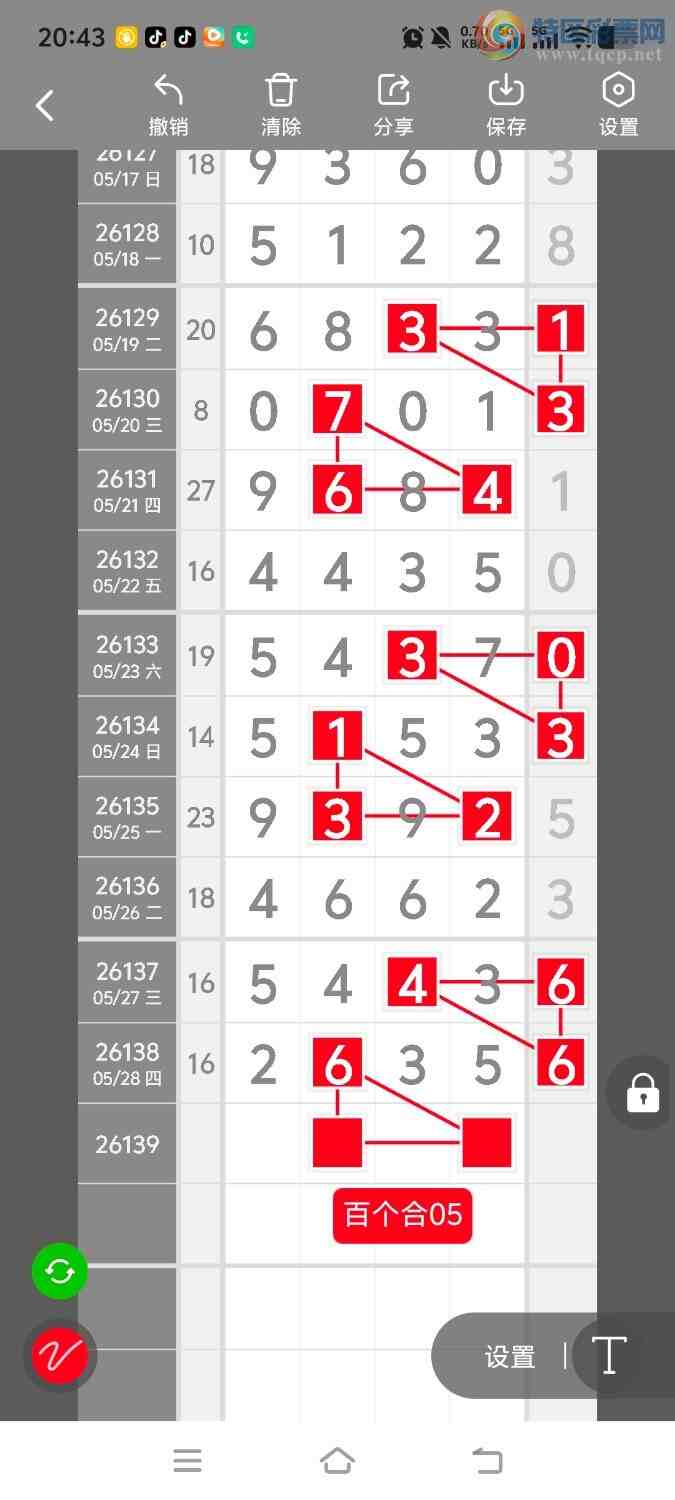675x1500 pixels.
Task: Open 设置 in the top toolbar
Action: click(618, 105)
